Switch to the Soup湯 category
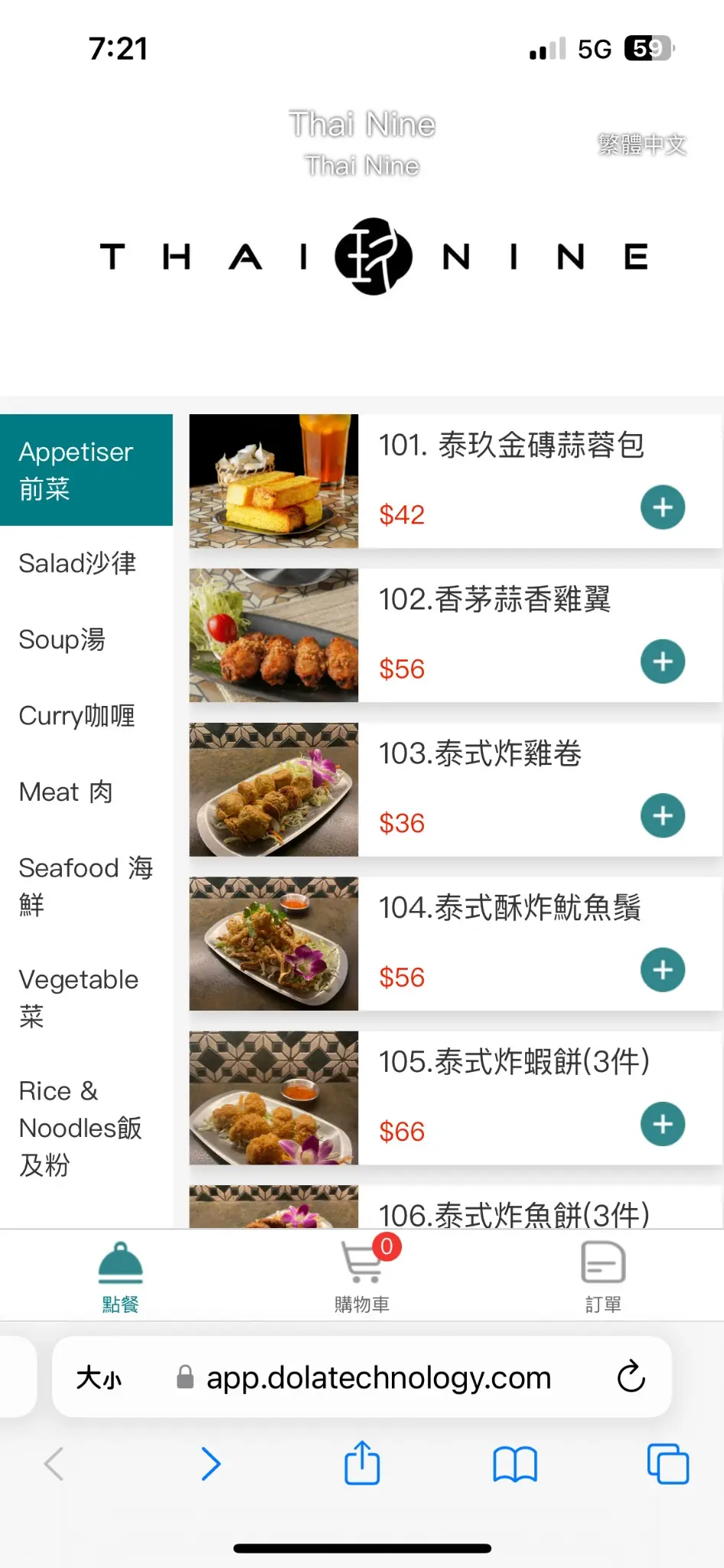The height and width of the screenshot is (1568, 724). [x=63, y=639]
